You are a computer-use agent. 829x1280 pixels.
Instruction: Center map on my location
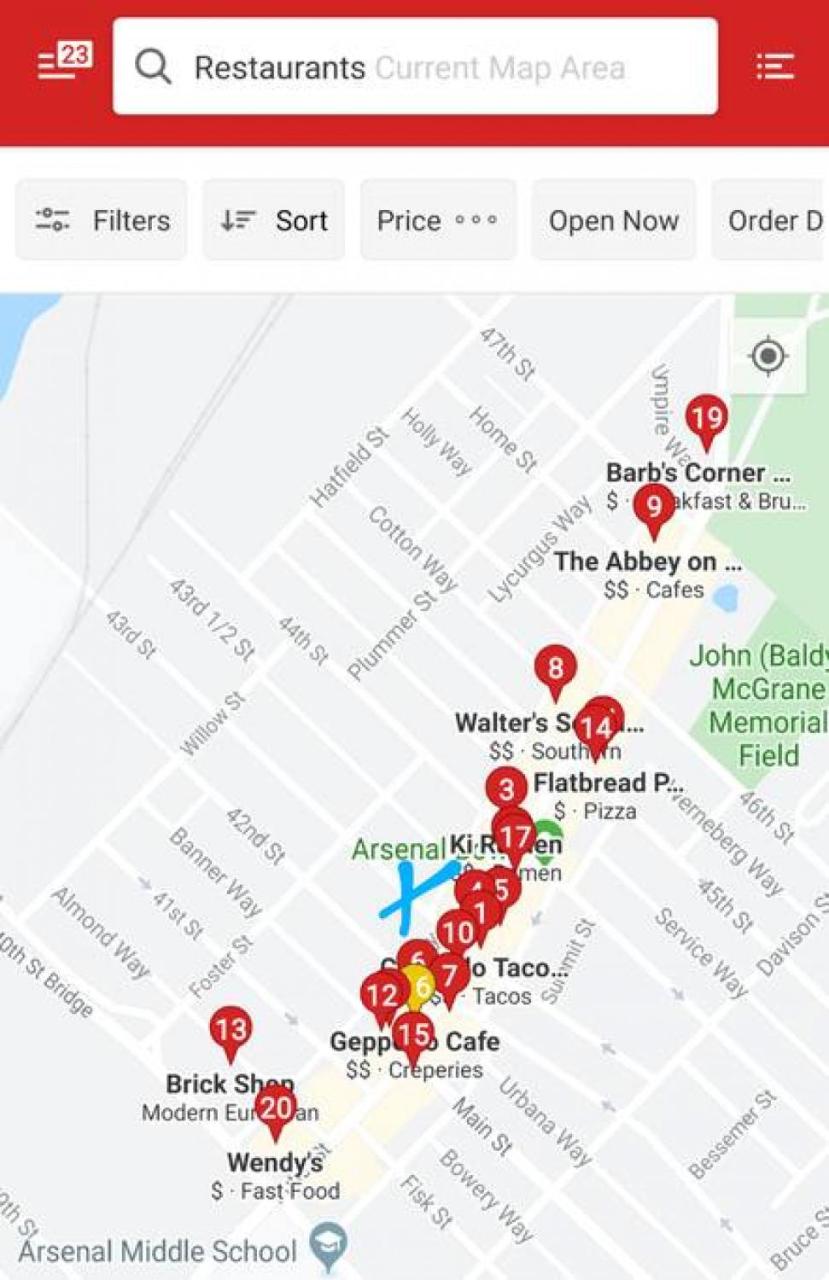click(767, 356)
